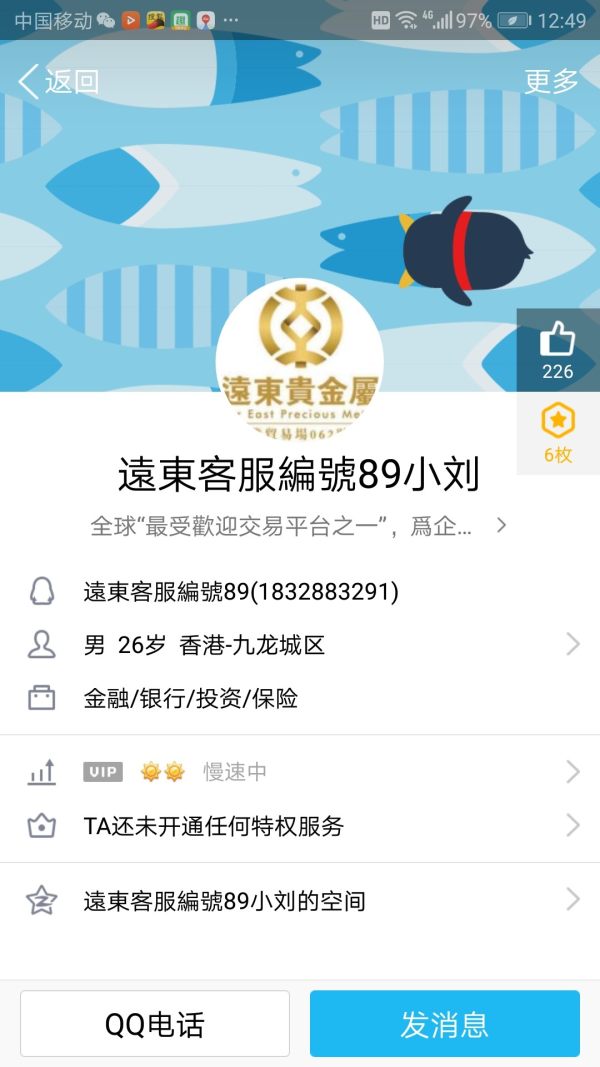The width and height of the screenshot is (600, 1067).
Task: View the 6枚 medals badge
Action: (557, 432)
